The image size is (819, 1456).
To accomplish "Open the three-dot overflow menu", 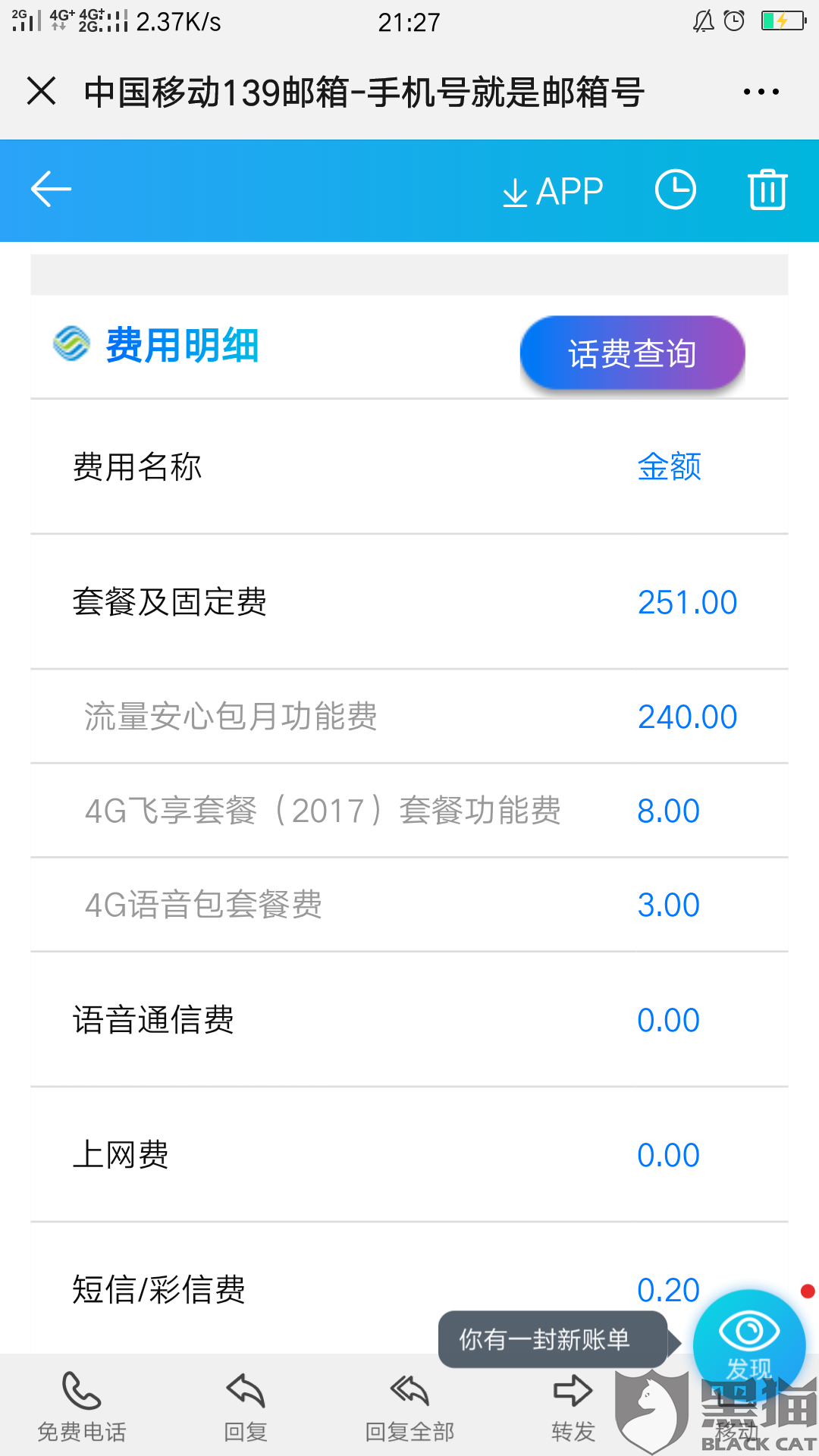I will click(x=761, y=92).
